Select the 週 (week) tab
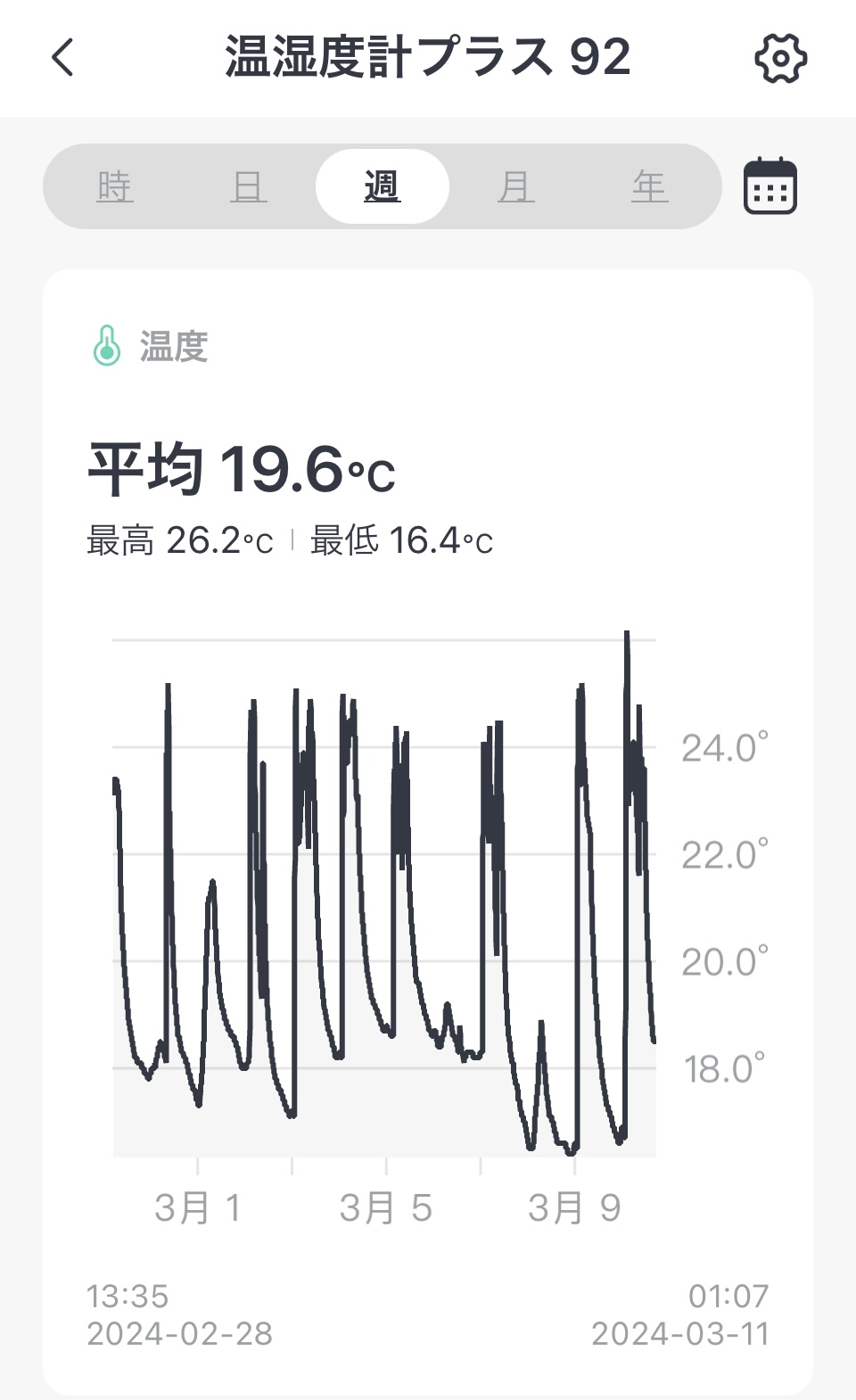The image size is (856, 1400). (383, 186)
